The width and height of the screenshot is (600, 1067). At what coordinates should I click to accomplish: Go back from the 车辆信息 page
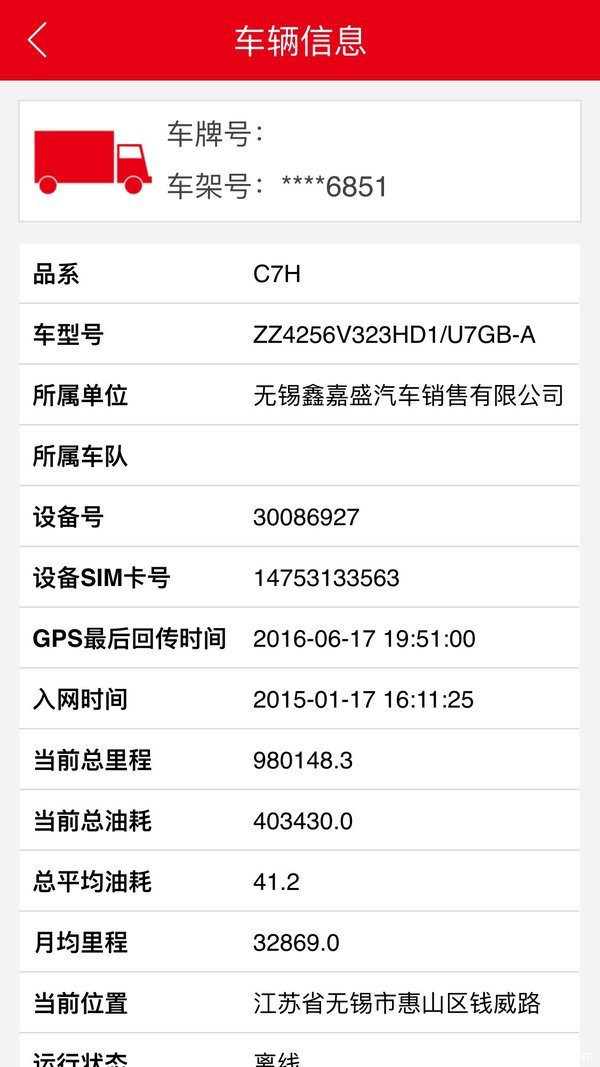pos(37,39)
